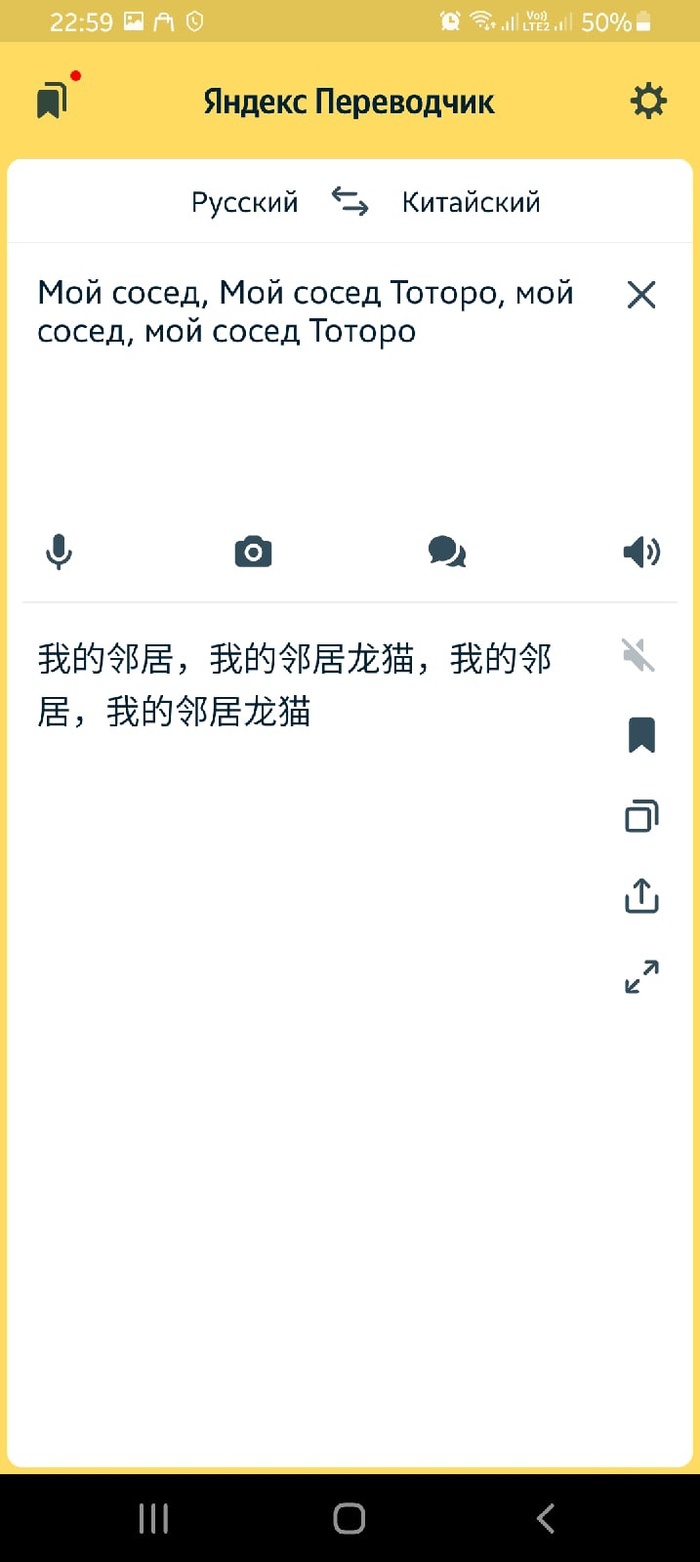700x1562 pixels.
Task: Open the settings gear
Action: point(648,101)
